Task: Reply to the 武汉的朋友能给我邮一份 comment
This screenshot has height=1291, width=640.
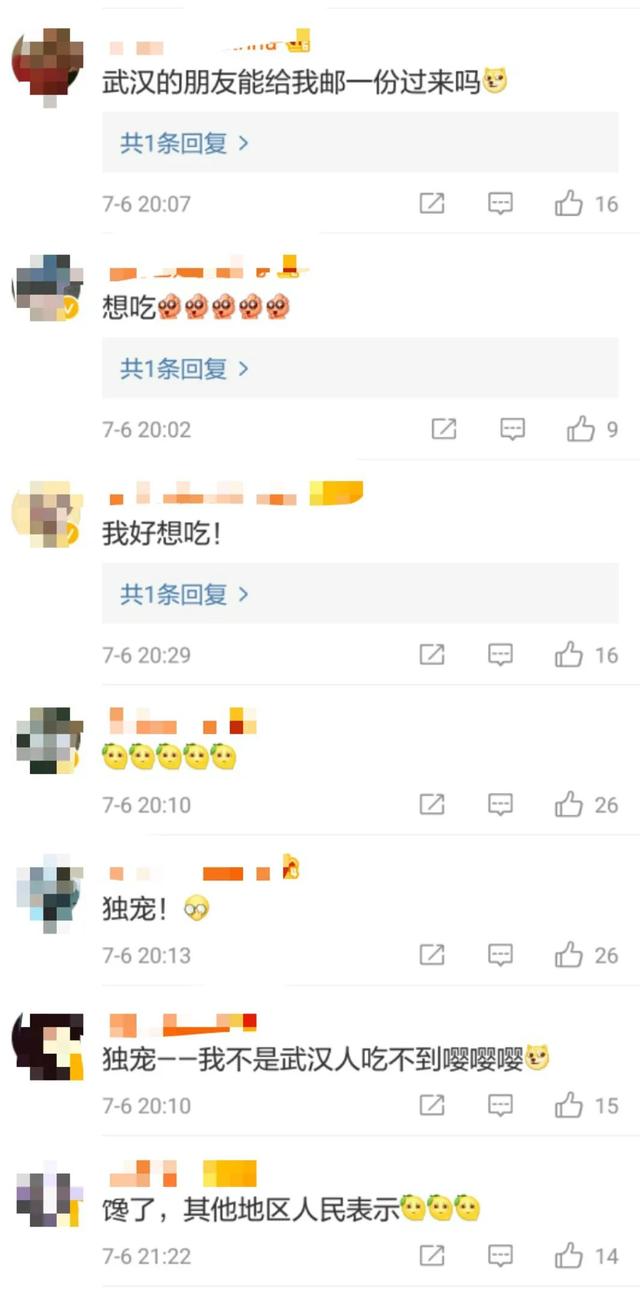Action: point(500,204)
